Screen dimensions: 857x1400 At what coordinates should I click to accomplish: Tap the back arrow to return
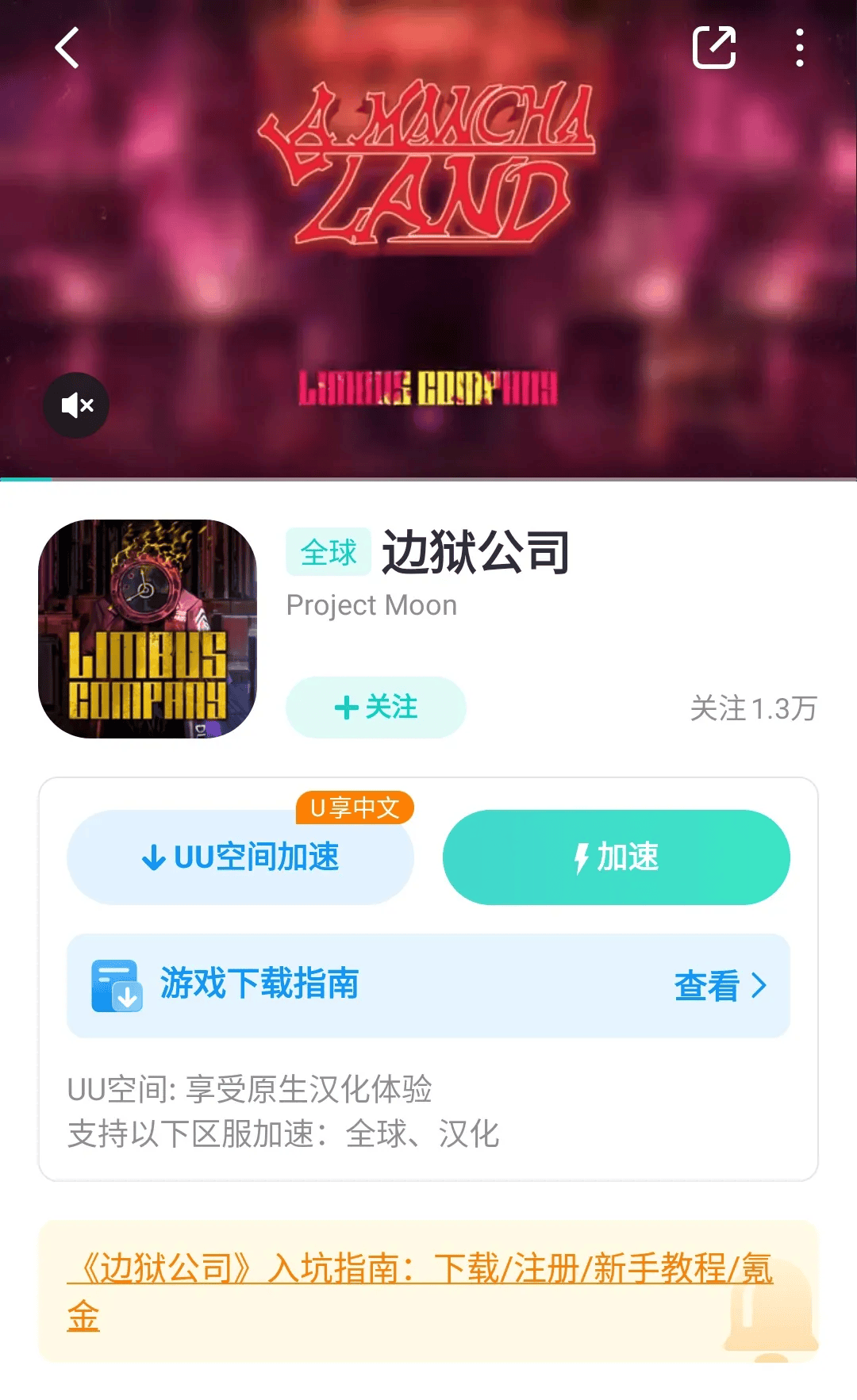coord(67,48)
